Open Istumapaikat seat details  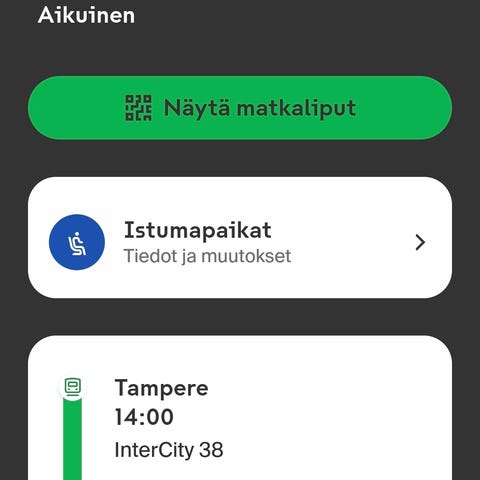240,238
